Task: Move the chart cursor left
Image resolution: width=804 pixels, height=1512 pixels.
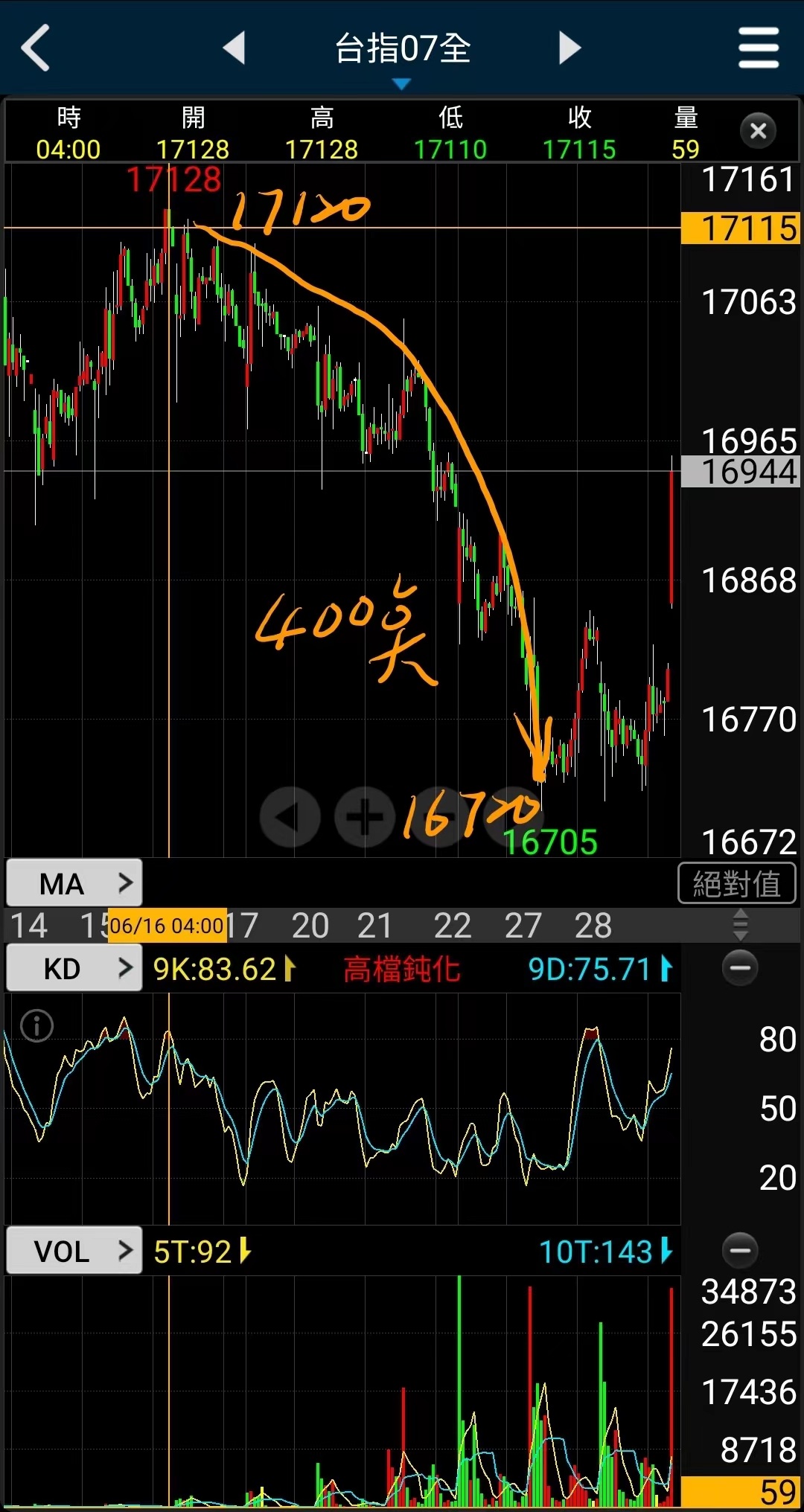Action: click(x=290, y=817)
